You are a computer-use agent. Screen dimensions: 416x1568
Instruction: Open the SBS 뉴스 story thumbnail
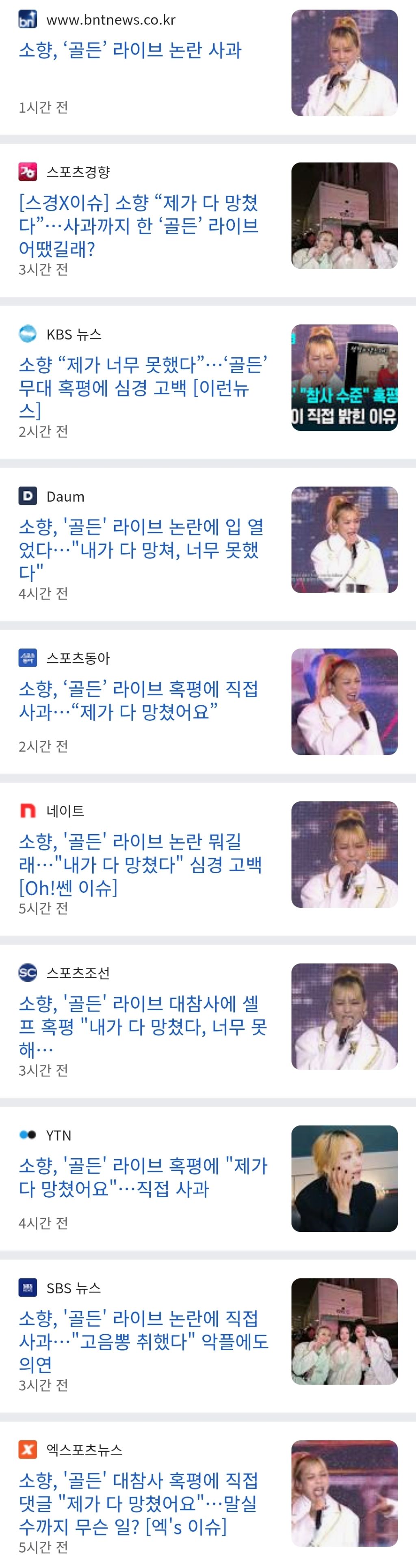tap(344, 1331)
